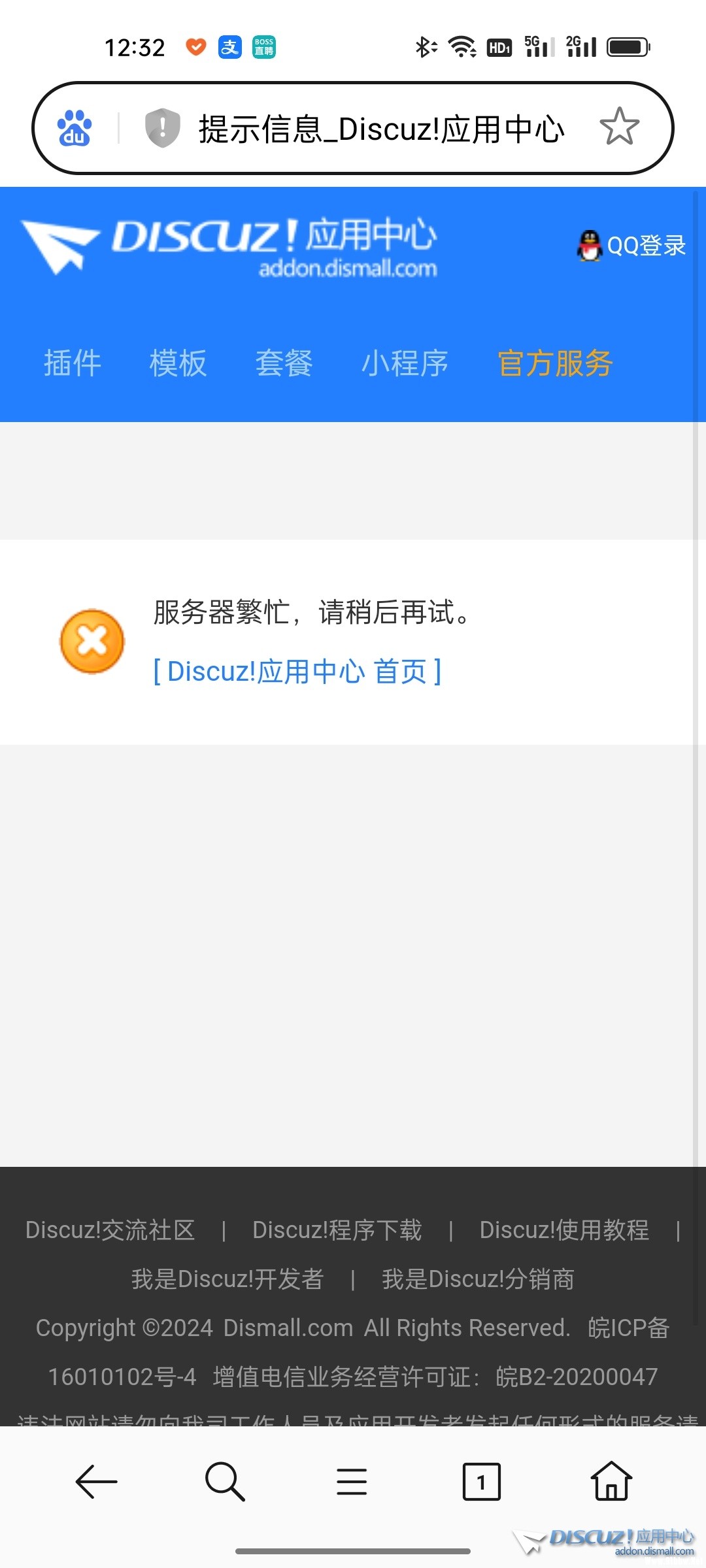Image resolution: width=706 pixels, height=1568 pixels.
Task: Switch to the 插件 tab
Action: (73, 363)
